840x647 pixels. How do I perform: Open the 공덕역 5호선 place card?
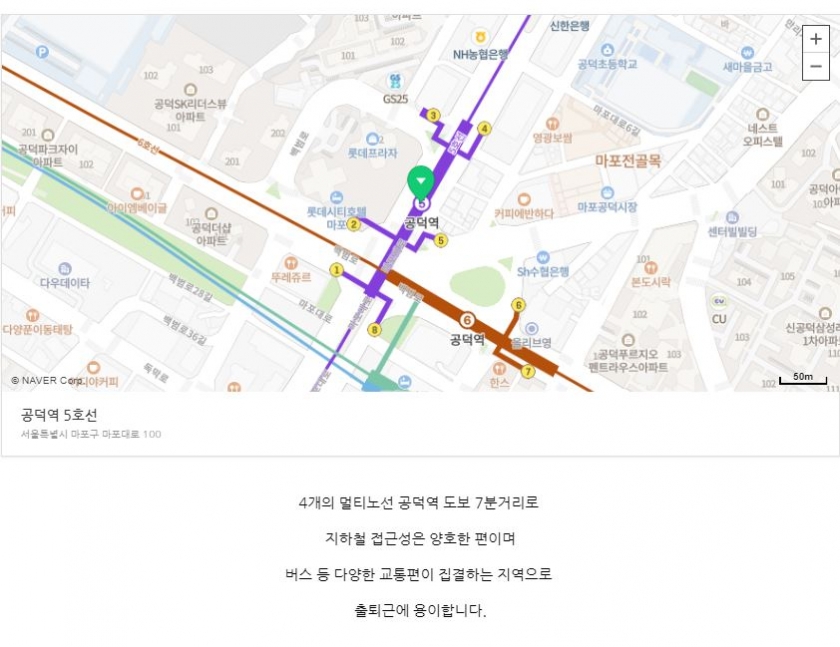60,414
